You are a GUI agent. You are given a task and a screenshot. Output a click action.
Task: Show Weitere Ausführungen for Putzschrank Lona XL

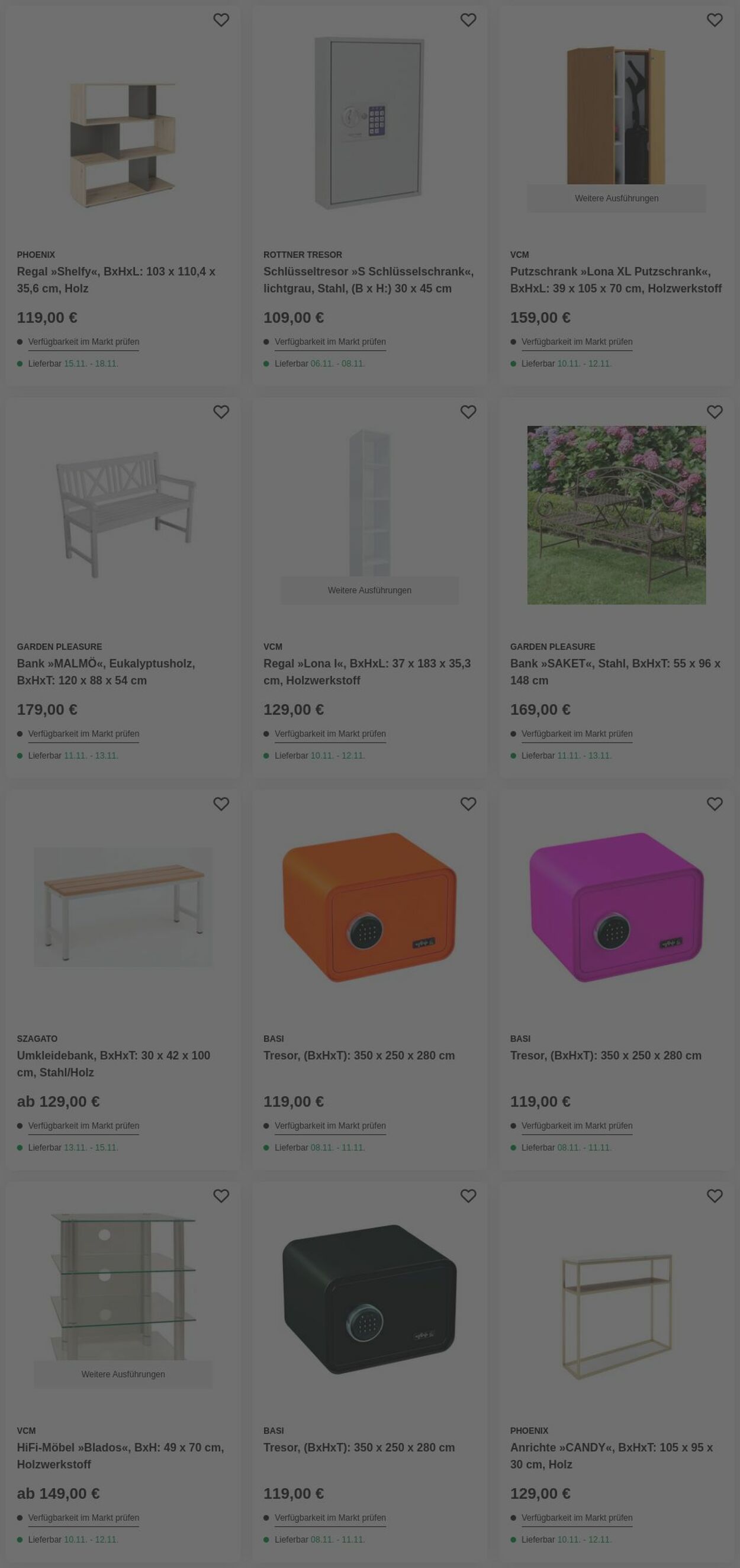click(616, 198)
